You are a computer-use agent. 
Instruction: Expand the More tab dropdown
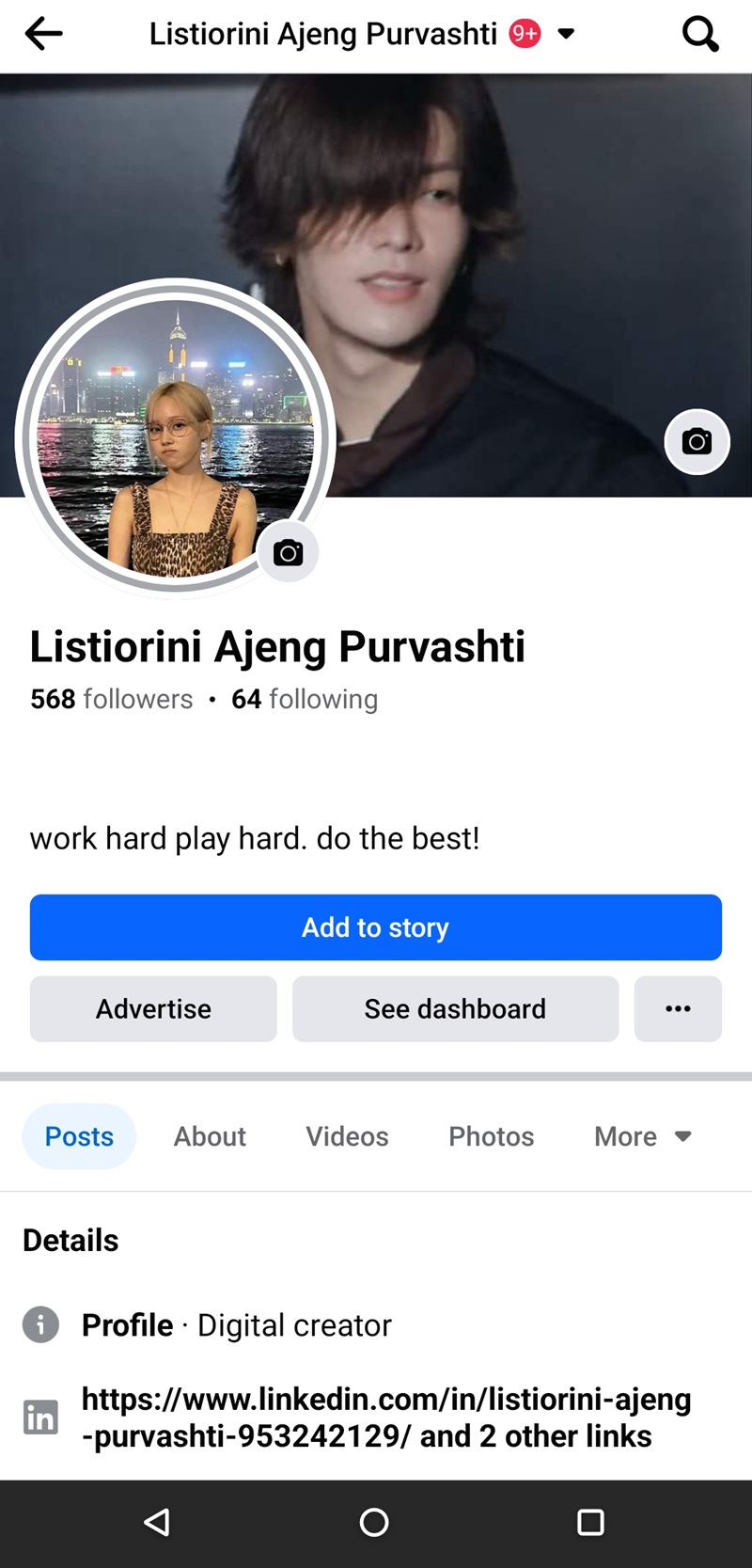pos(643,1136)
